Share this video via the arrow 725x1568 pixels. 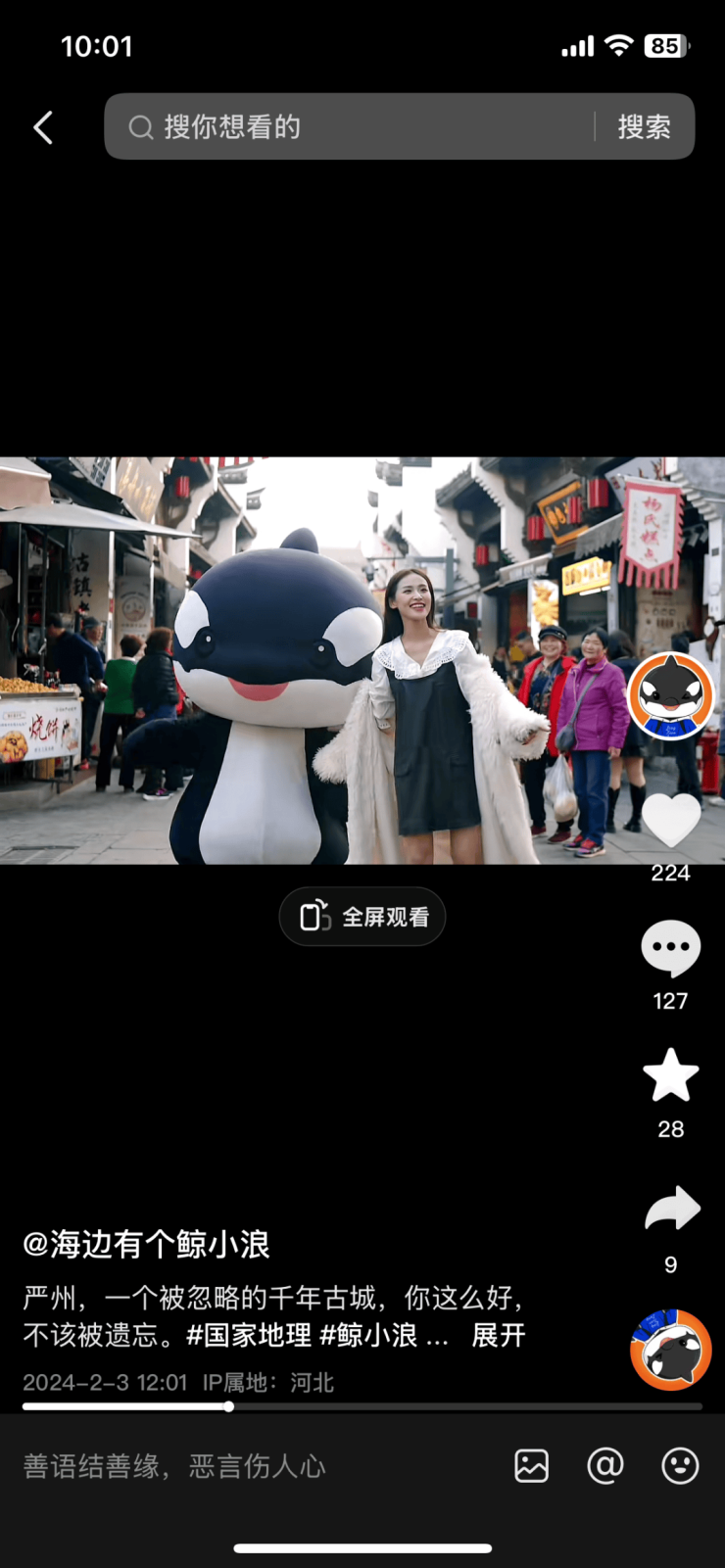(672, 1210)
